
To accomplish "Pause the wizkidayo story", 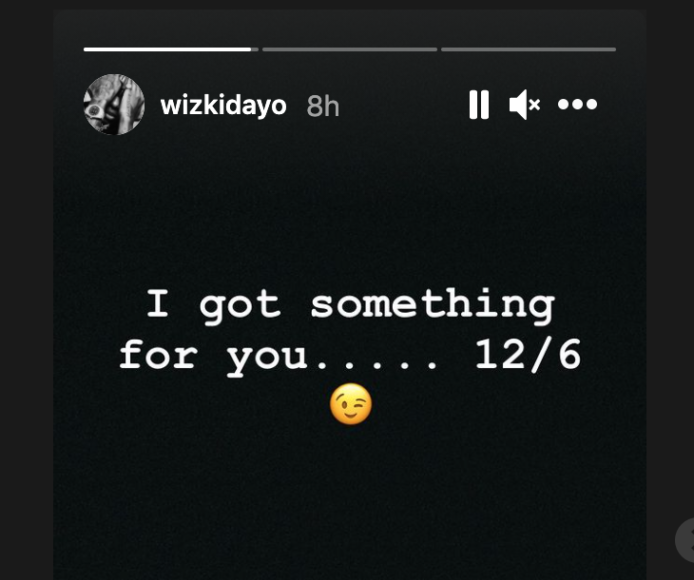I will coord(479,104).
